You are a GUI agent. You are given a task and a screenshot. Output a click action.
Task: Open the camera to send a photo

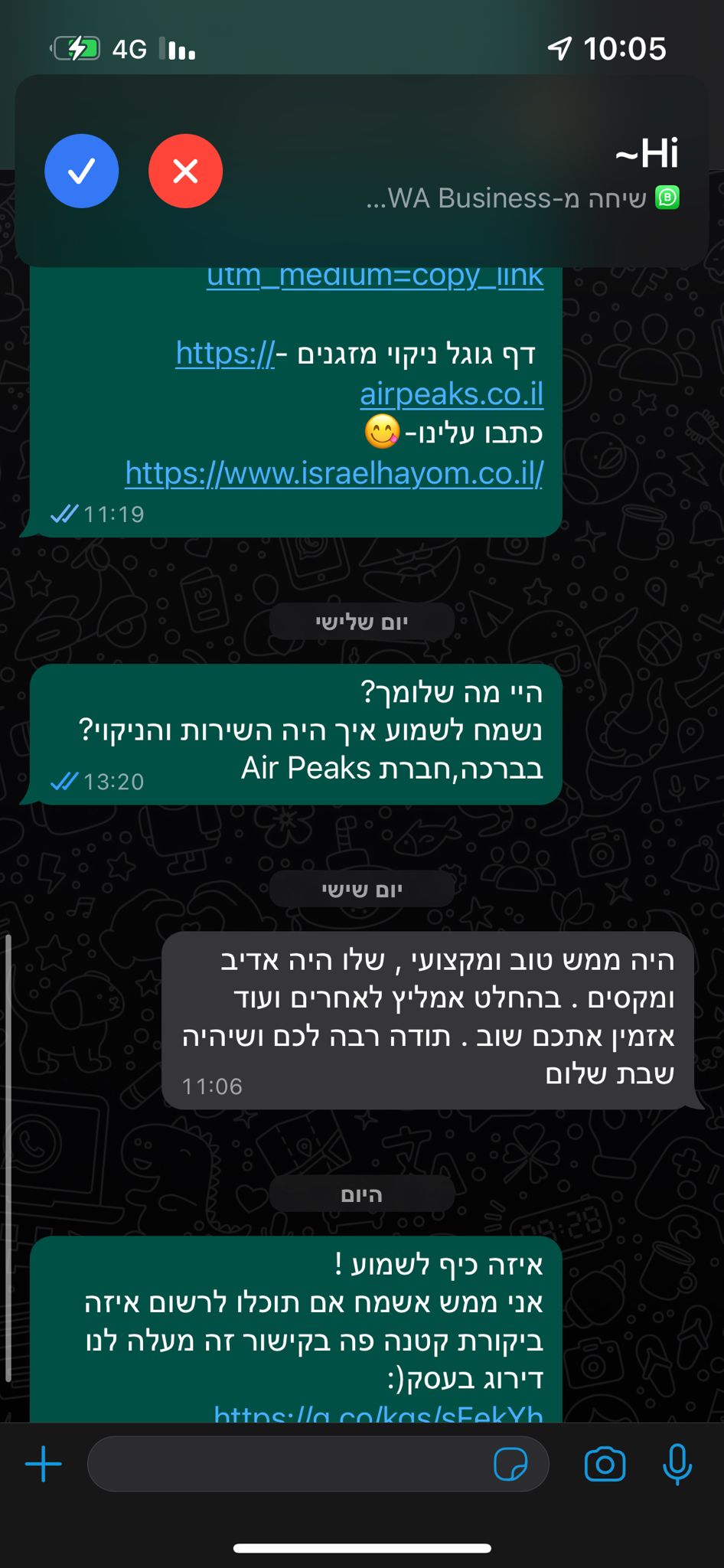coord(605,1464)
